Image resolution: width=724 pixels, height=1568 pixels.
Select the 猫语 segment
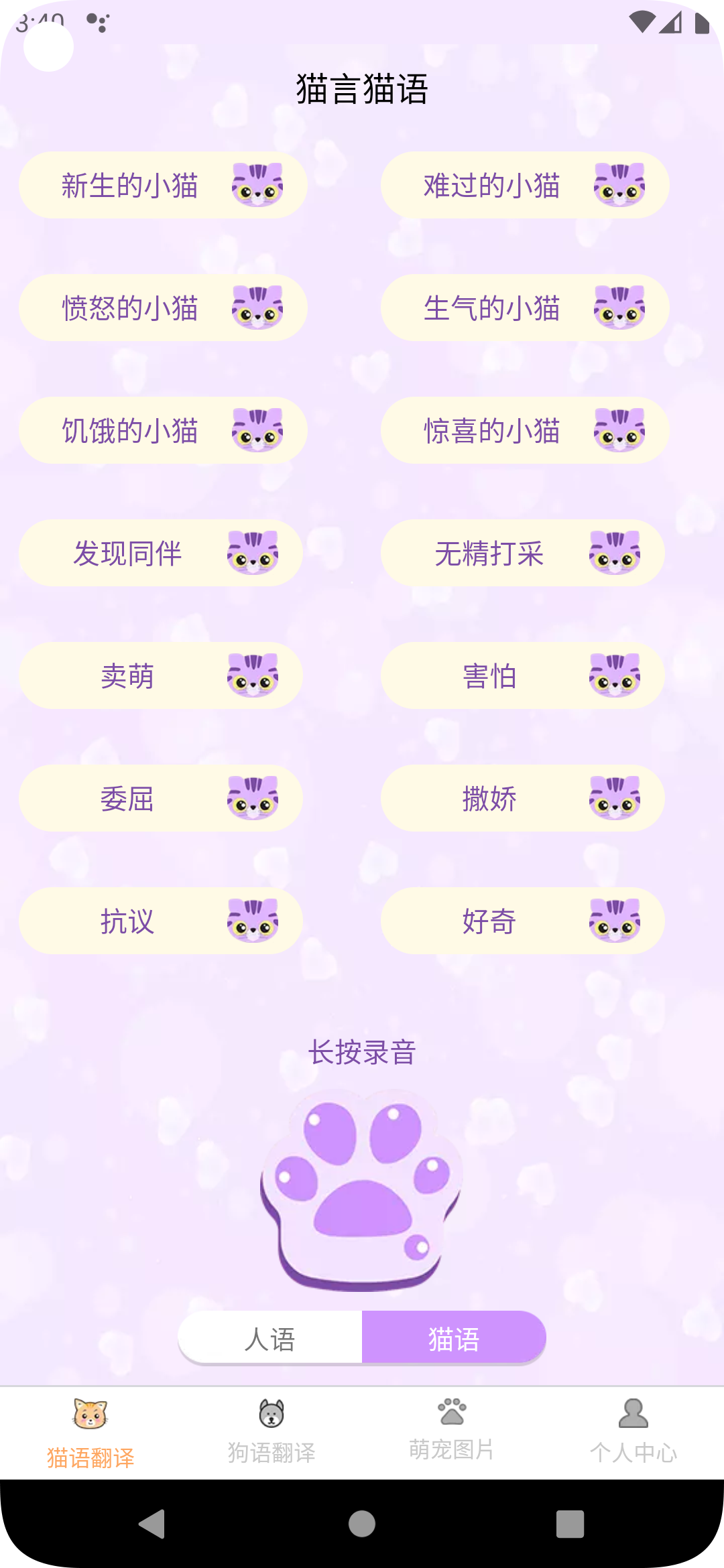454,1338
